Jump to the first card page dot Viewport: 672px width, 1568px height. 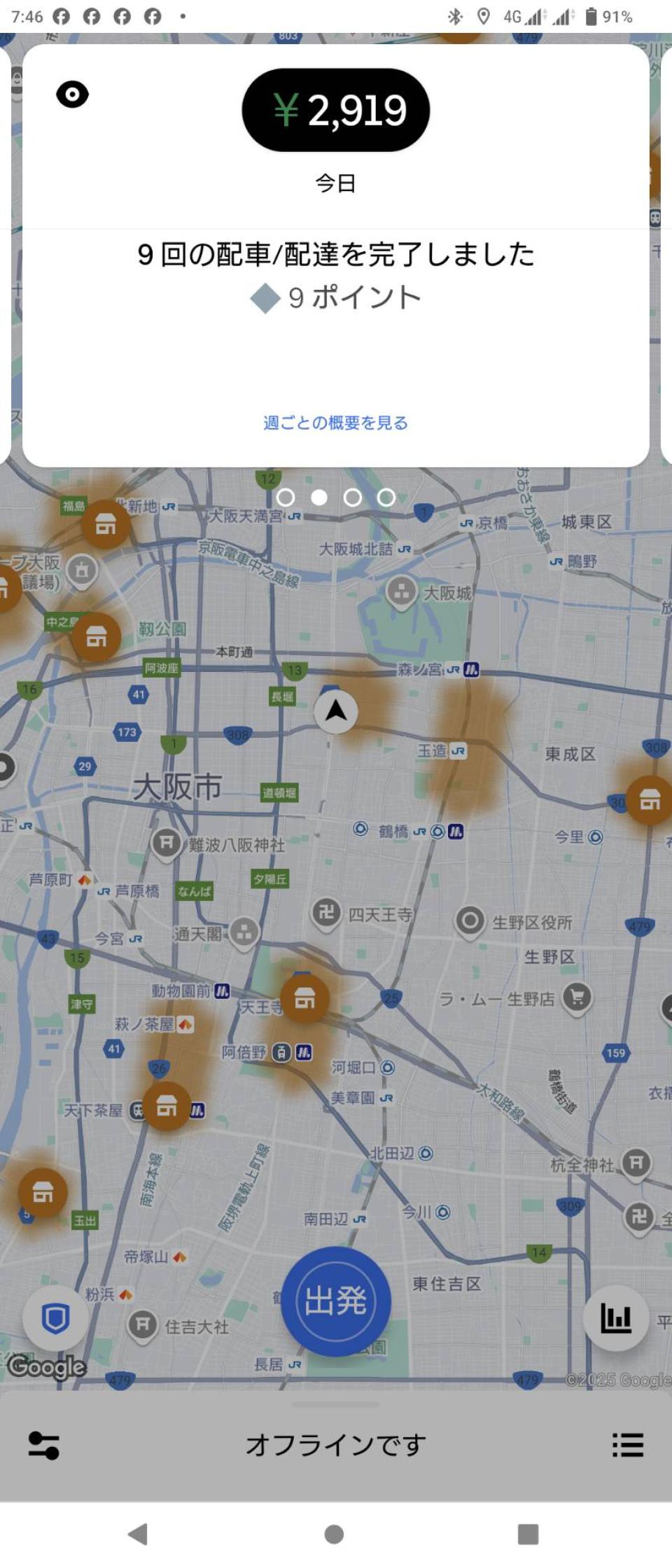(286, 497)
